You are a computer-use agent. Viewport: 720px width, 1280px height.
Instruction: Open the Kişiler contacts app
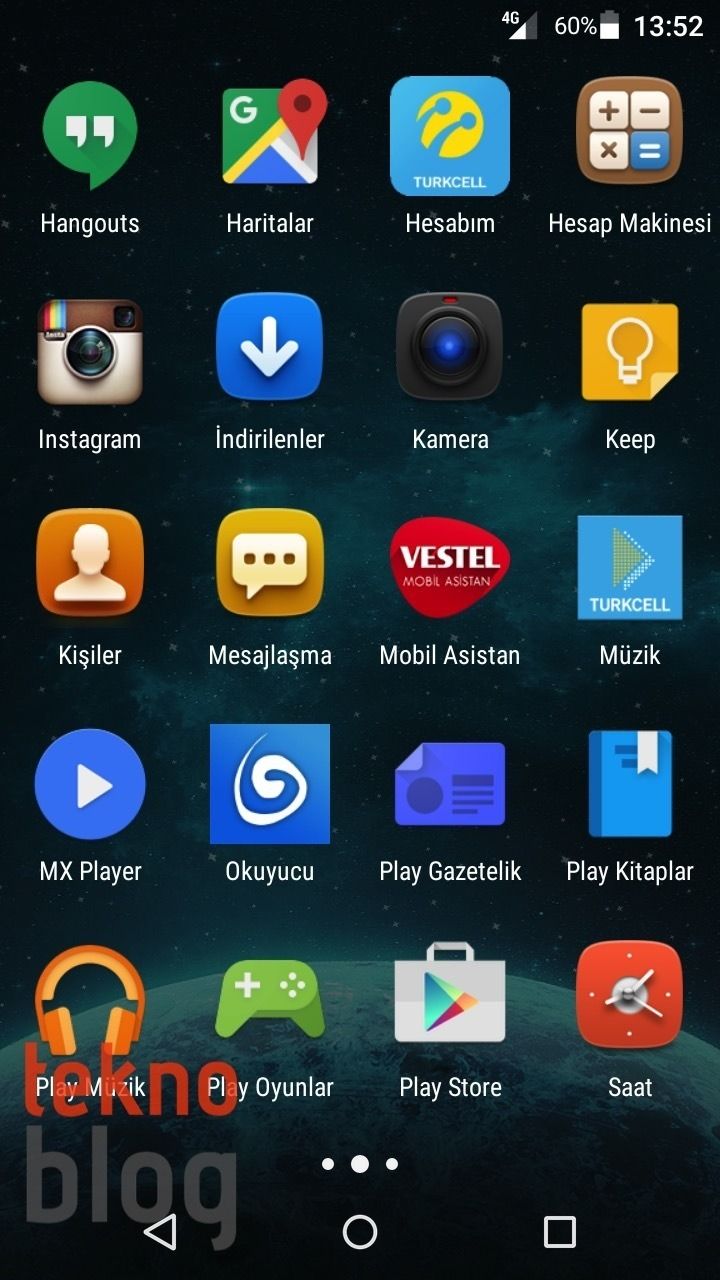(x=90, y=567)
